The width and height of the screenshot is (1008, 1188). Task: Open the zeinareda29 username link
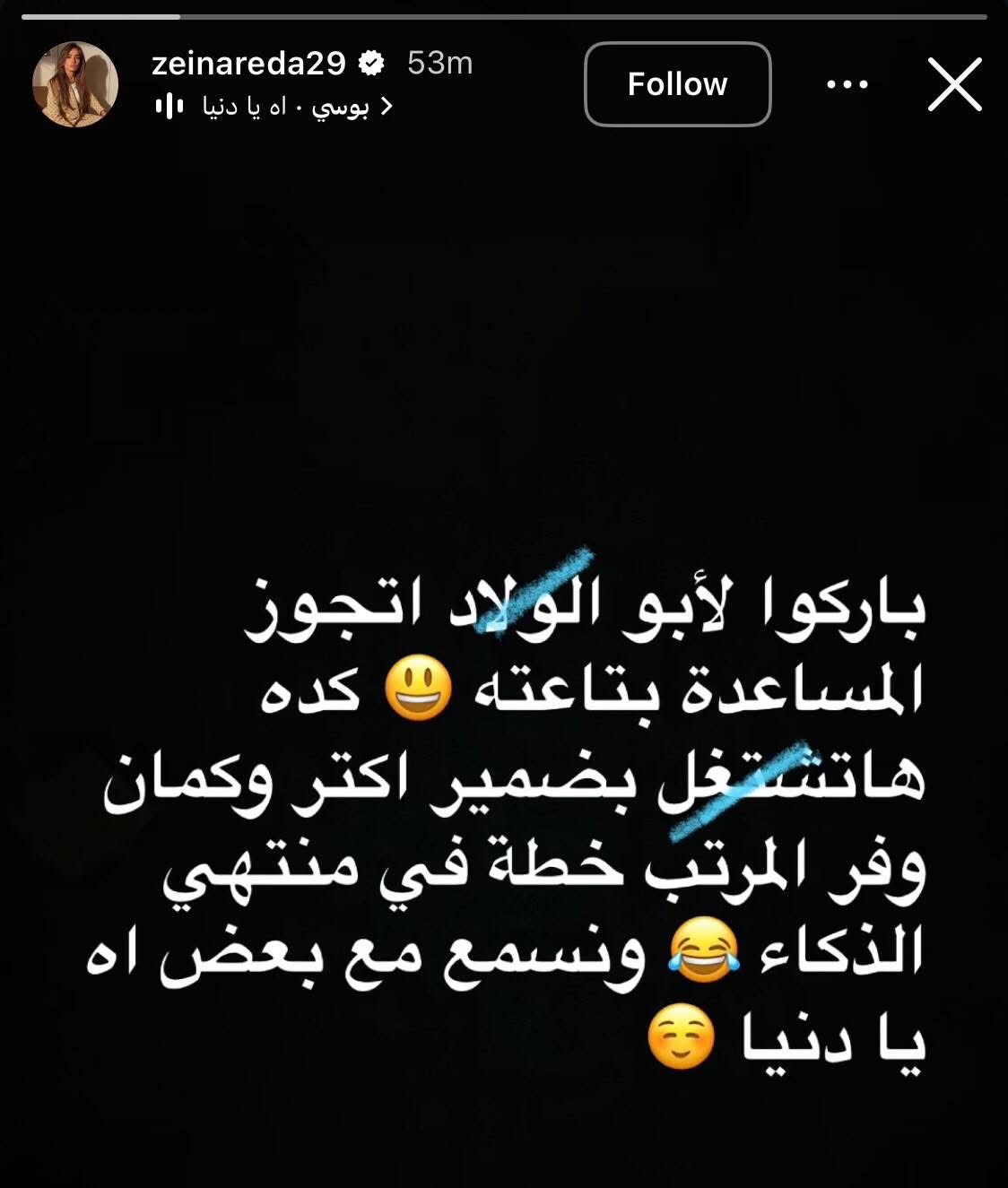248,63
